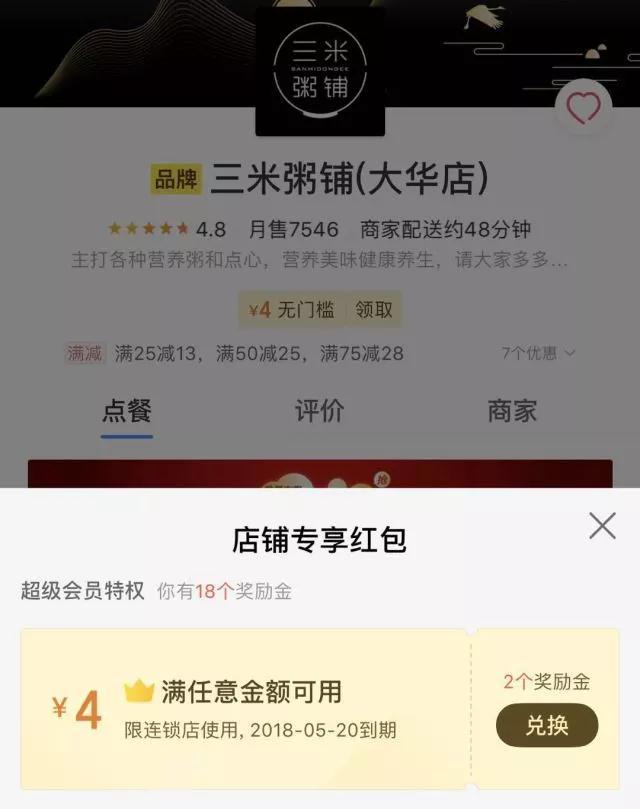Close the 店铺专享红包 popup
This screenshot has width=640, height=809.
point(602,526)
